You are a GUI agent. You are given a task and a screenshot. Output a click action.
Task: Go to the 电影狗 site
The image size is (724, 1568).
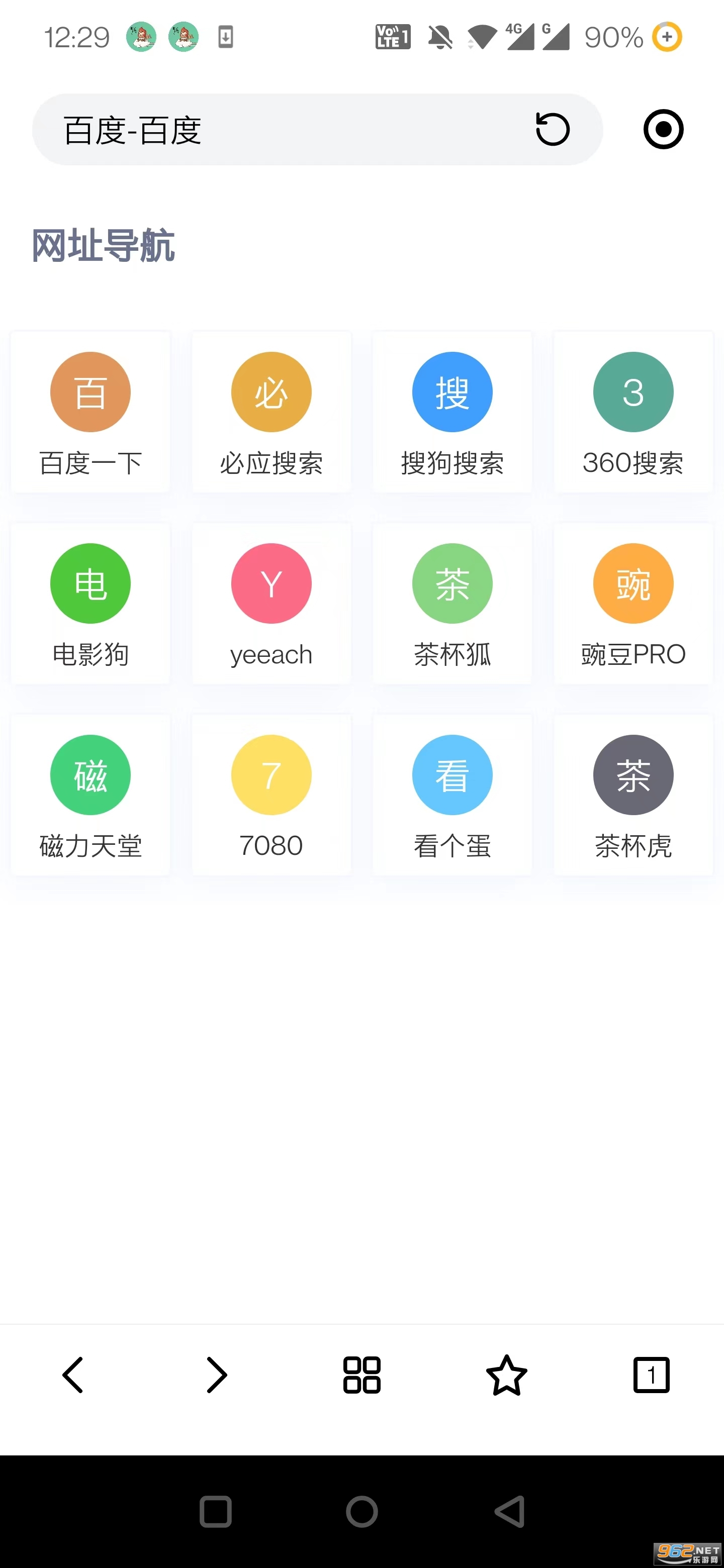[90, 604]
